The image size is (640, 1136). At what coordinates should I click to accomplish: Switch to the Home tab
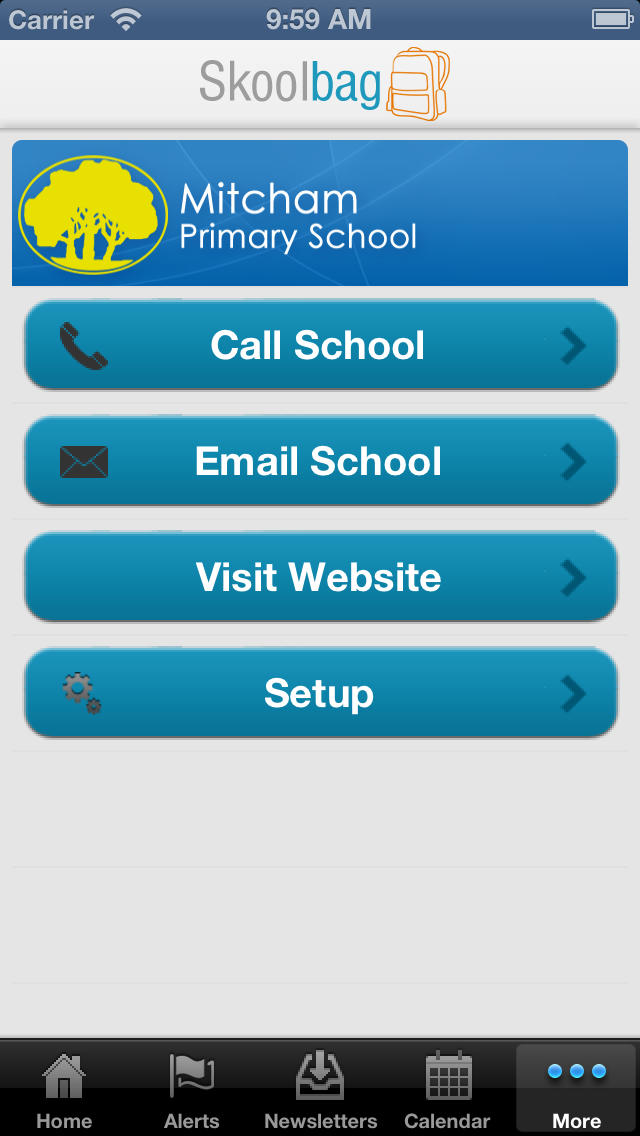click(64, 1089)
